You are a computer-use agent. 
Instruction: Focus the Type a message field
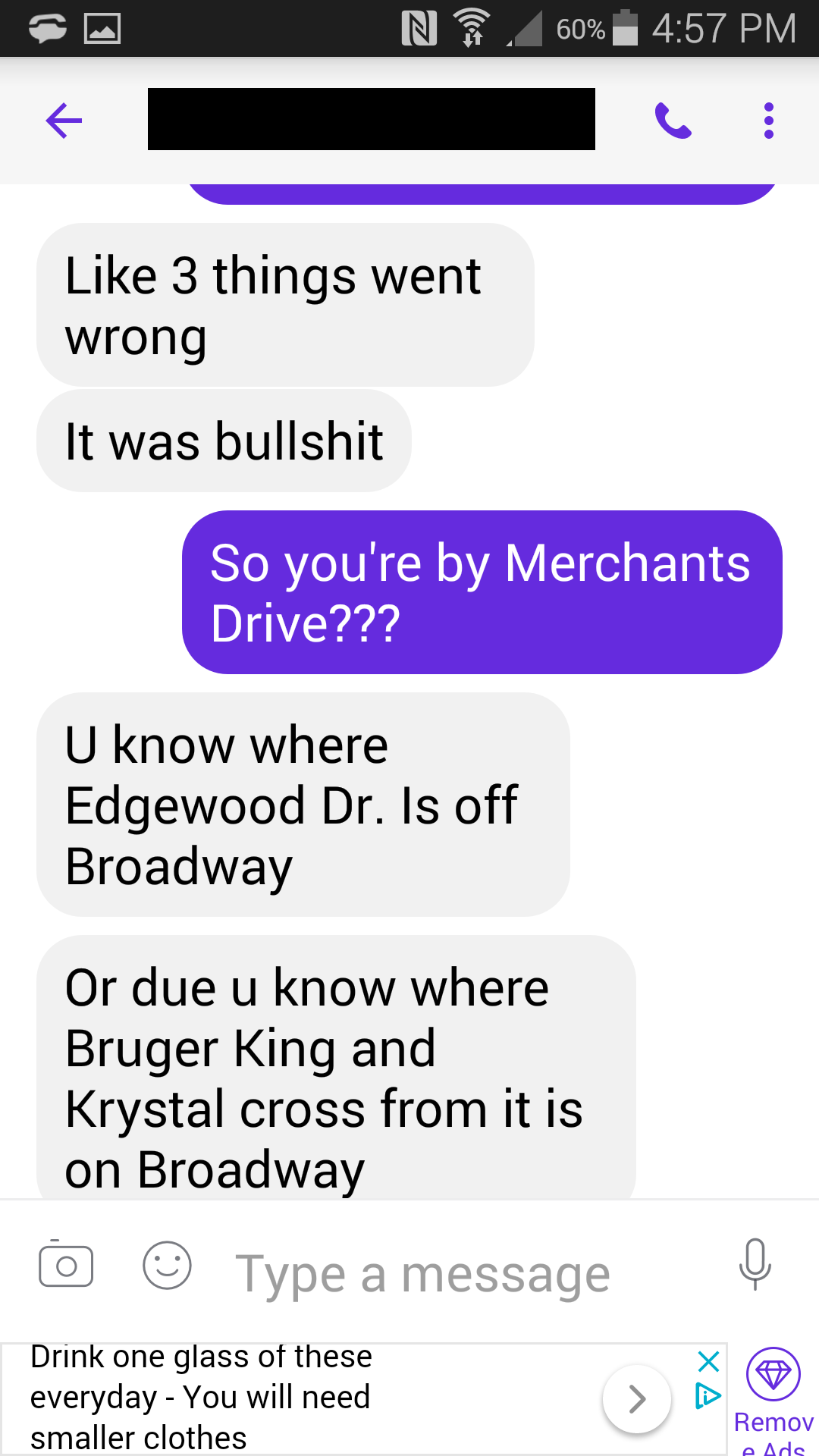455,1274
